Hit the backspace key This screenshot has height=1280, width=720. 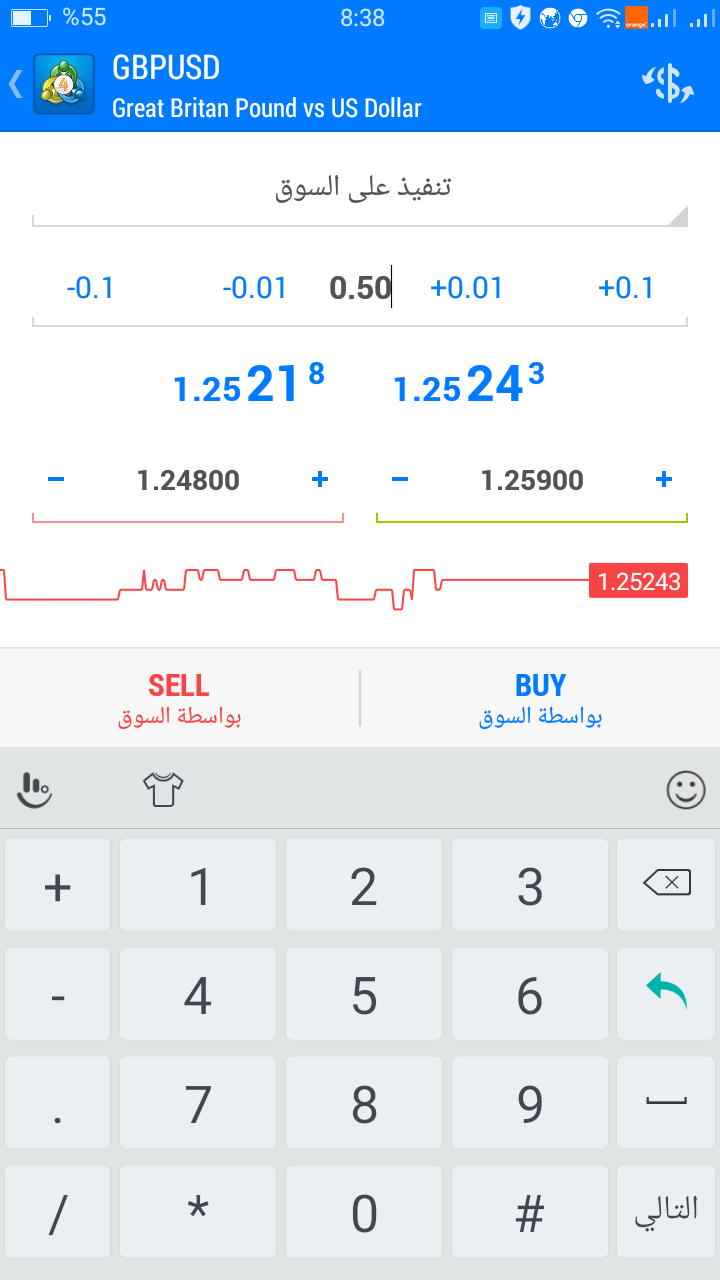[666, 885]
